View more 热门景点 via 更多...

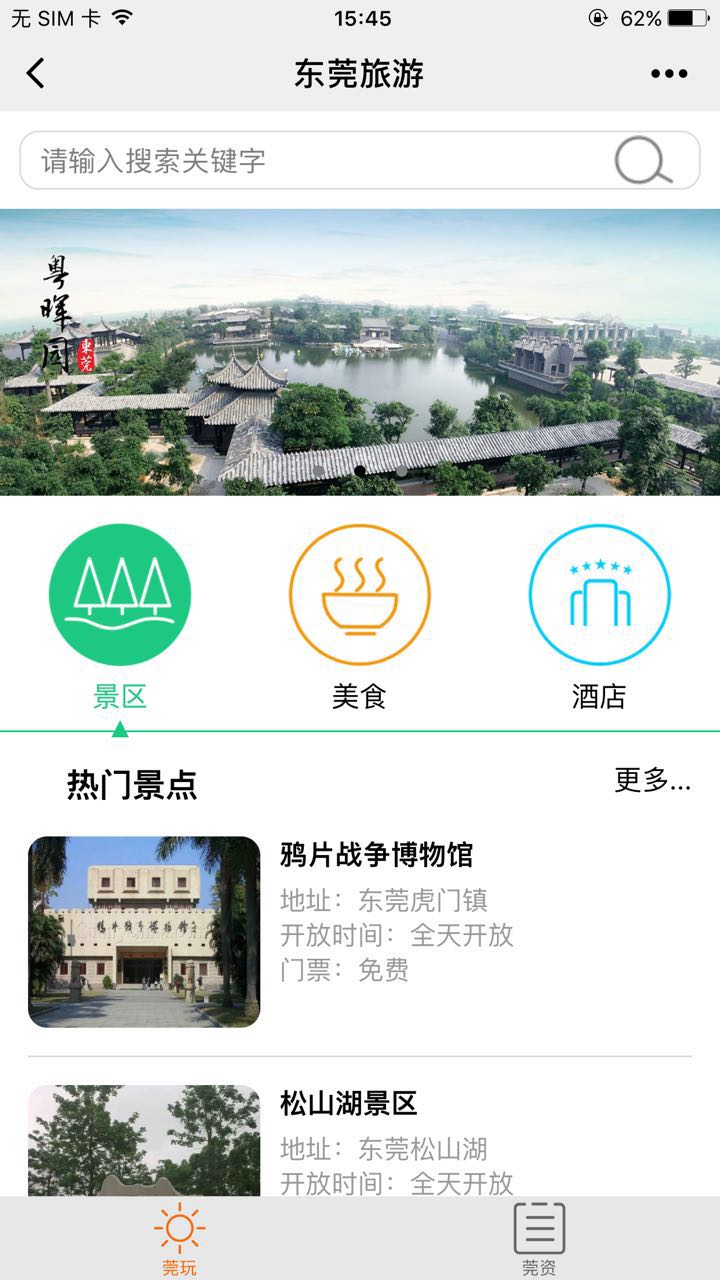(652, 780)
